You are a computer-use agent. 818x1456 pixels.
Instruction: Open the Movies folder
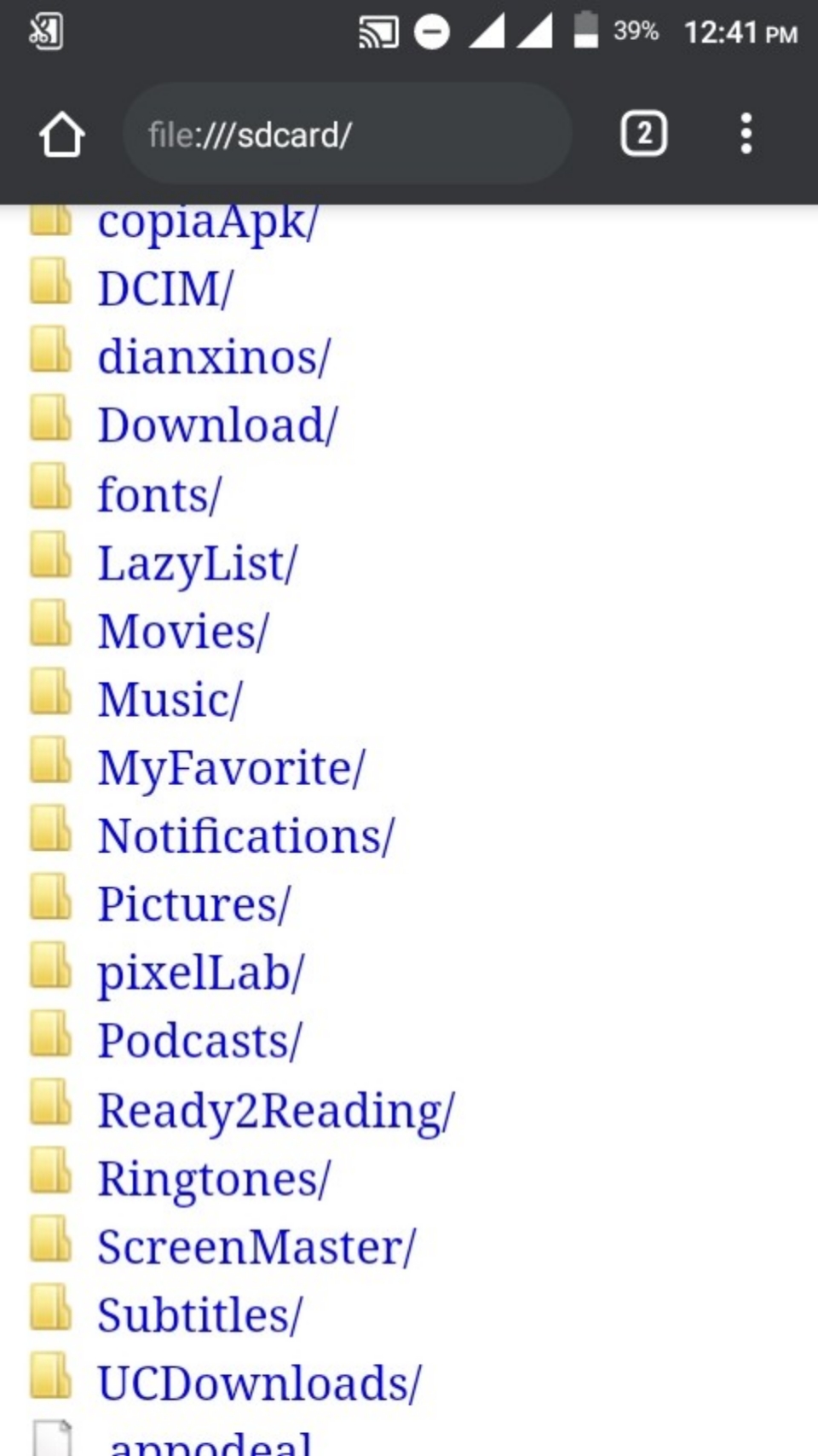[x=183, y=632]
